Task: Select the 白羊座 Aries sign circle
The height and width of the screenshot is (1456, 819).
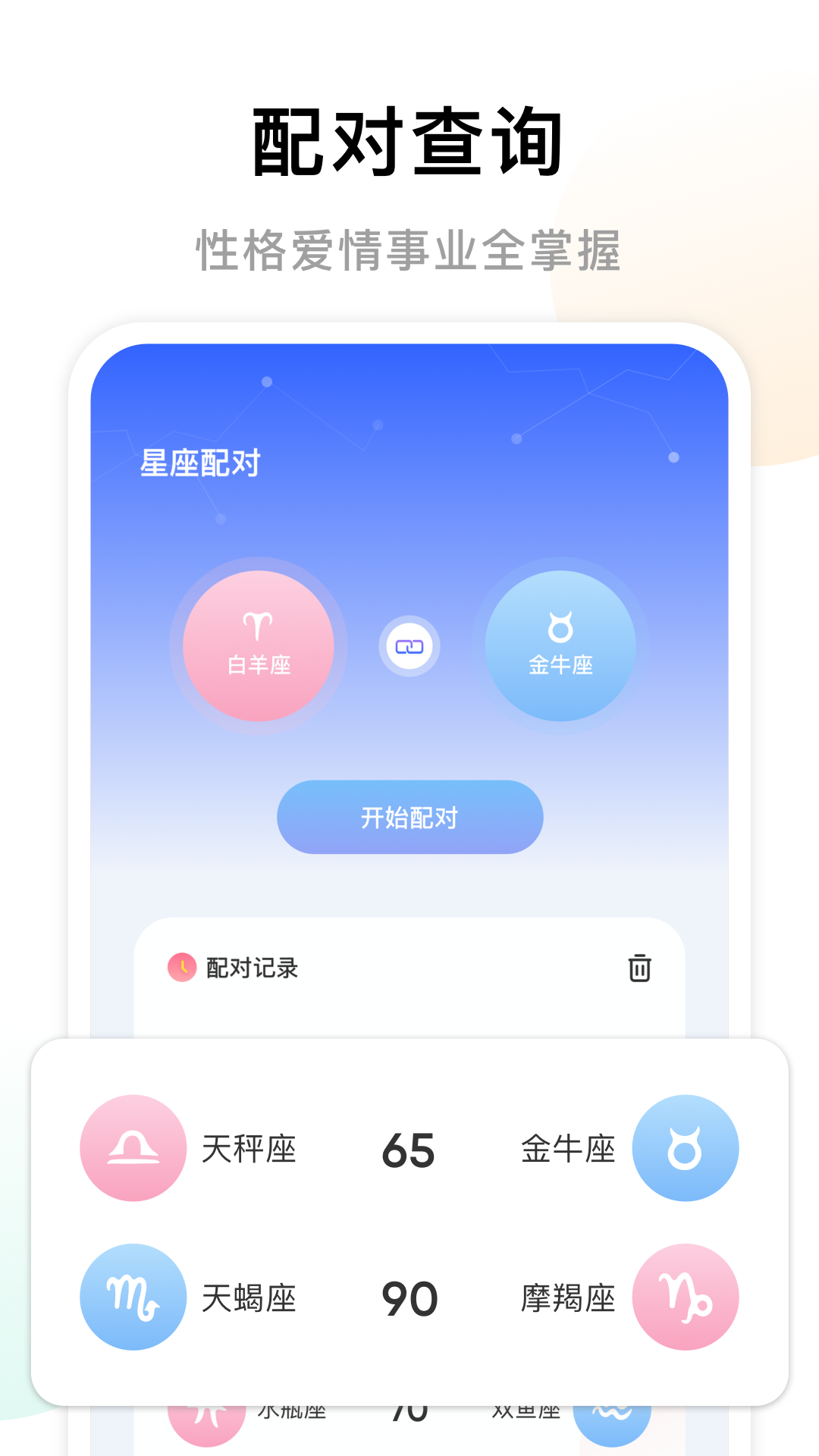Action: pos(258,645)
